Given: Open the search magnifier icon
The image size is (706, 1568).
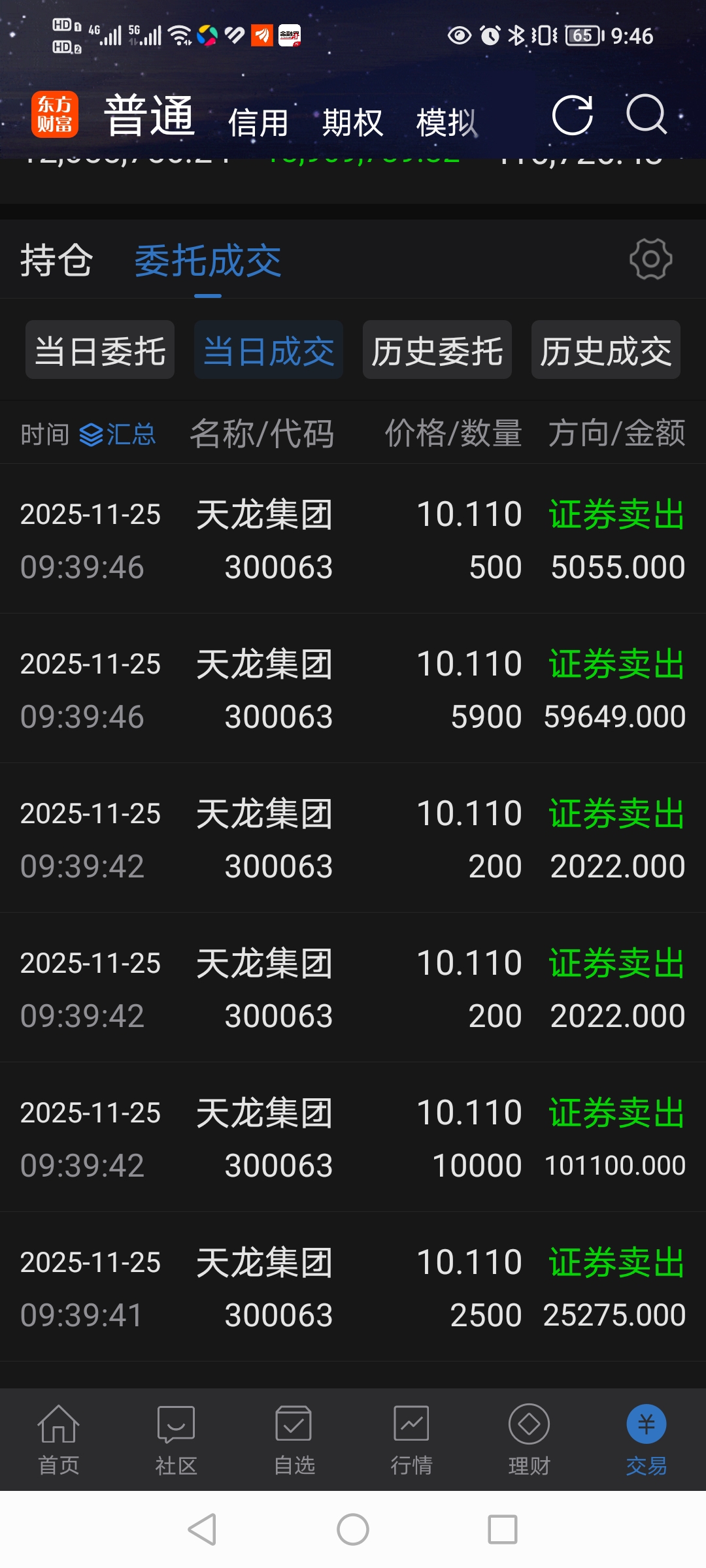Looking at the screenshot, I should [646, 114].
